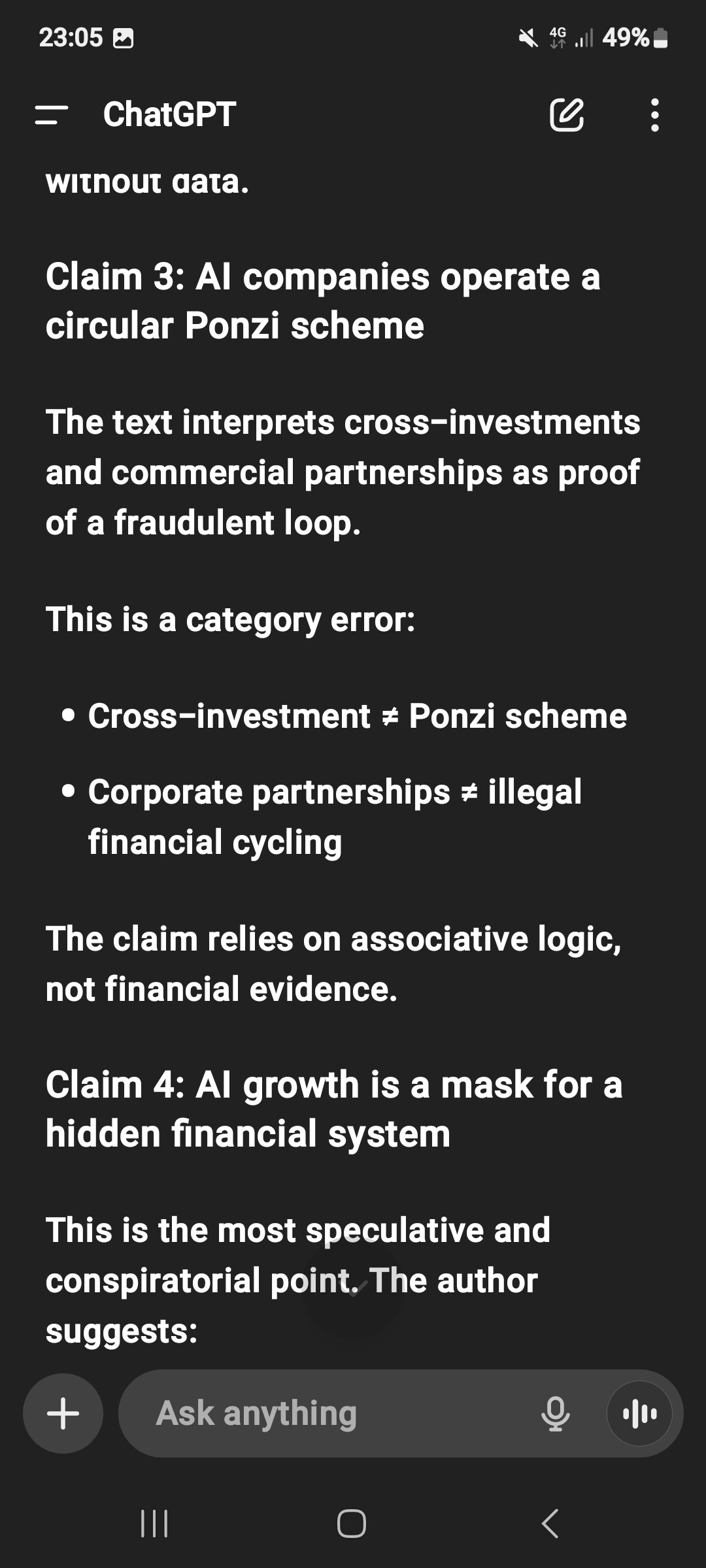Open recent apps from navigation bar

[155, 1524]
